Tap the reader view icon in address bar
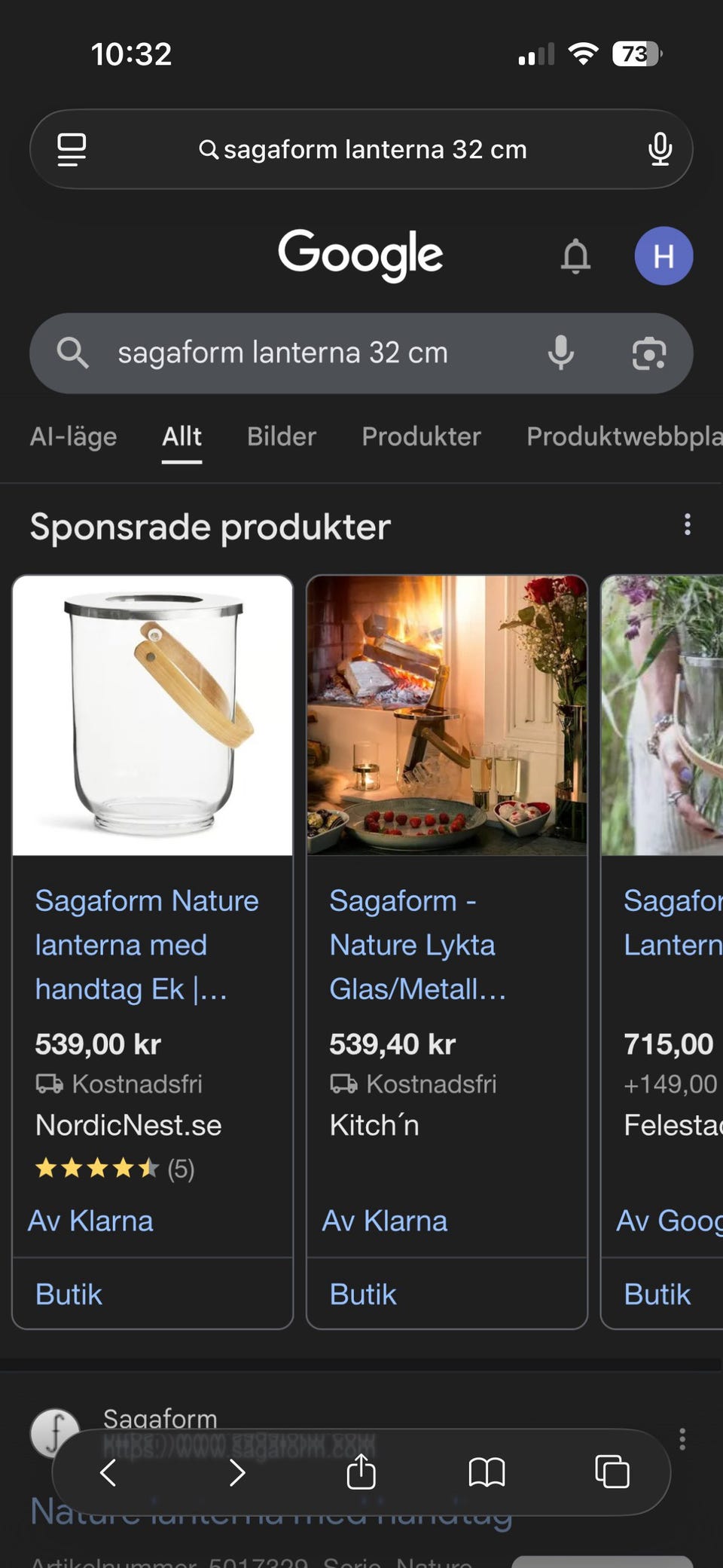723x1568 pixels. pyautogui.click(x=73, y=148)
